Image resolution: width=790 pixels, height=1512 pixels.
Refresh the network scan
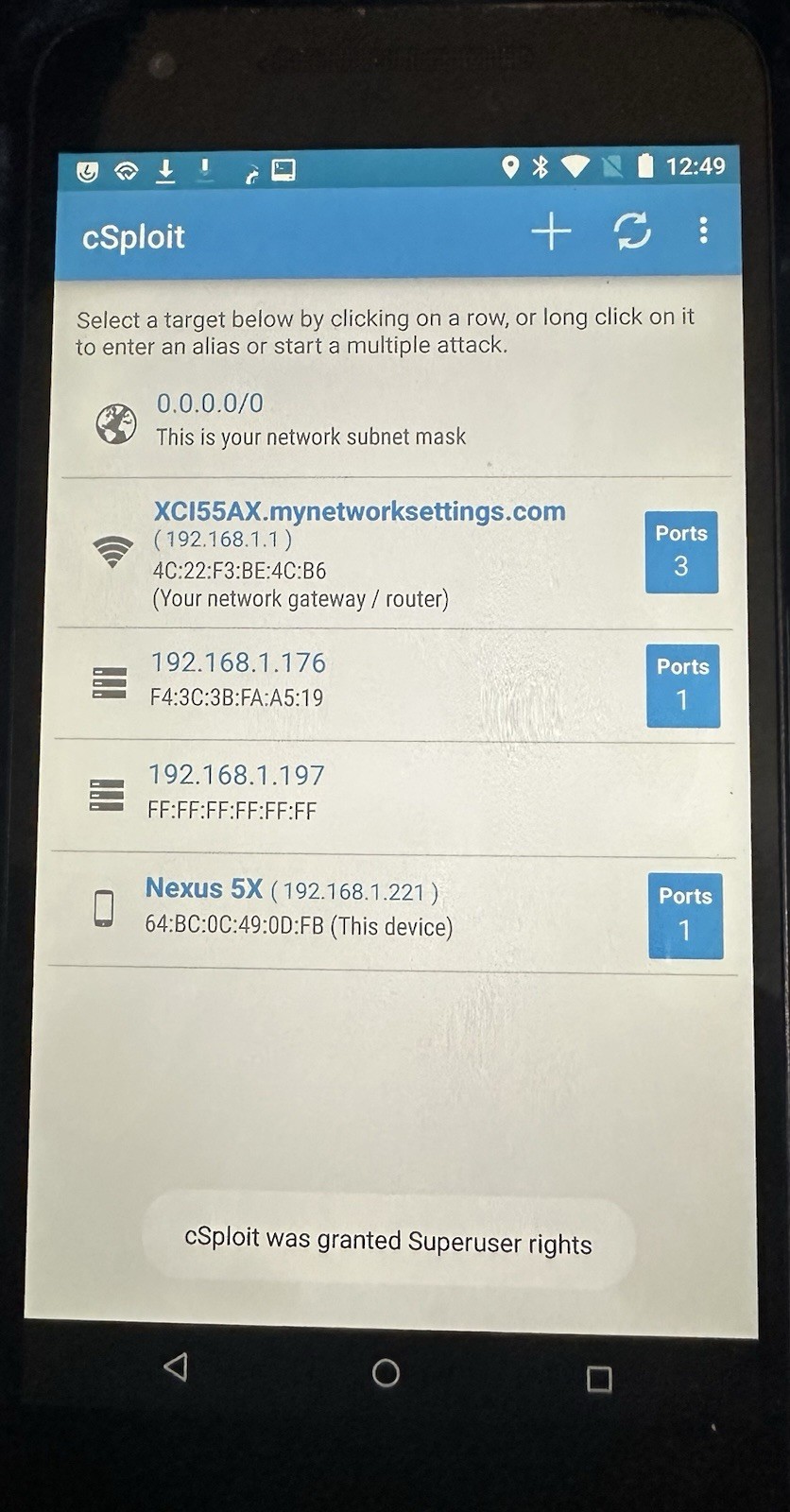632,231
